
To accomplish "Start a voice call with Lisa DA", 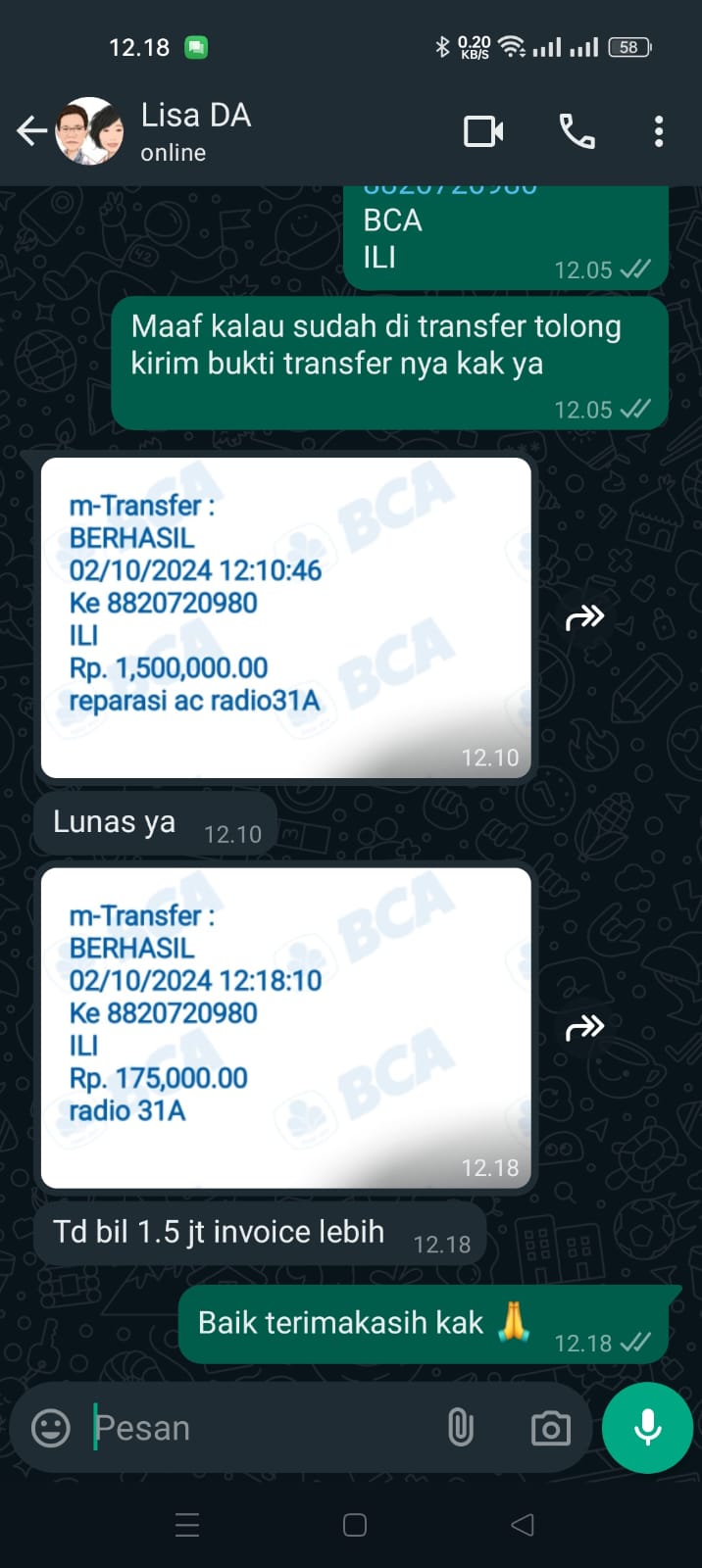I will (x=577, y=131).
